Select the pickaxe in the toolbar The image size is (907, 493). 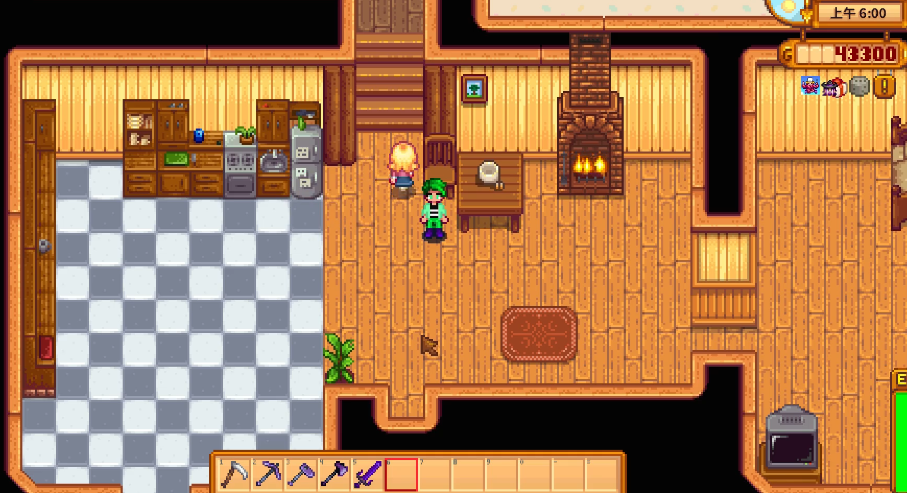[268, 473]
